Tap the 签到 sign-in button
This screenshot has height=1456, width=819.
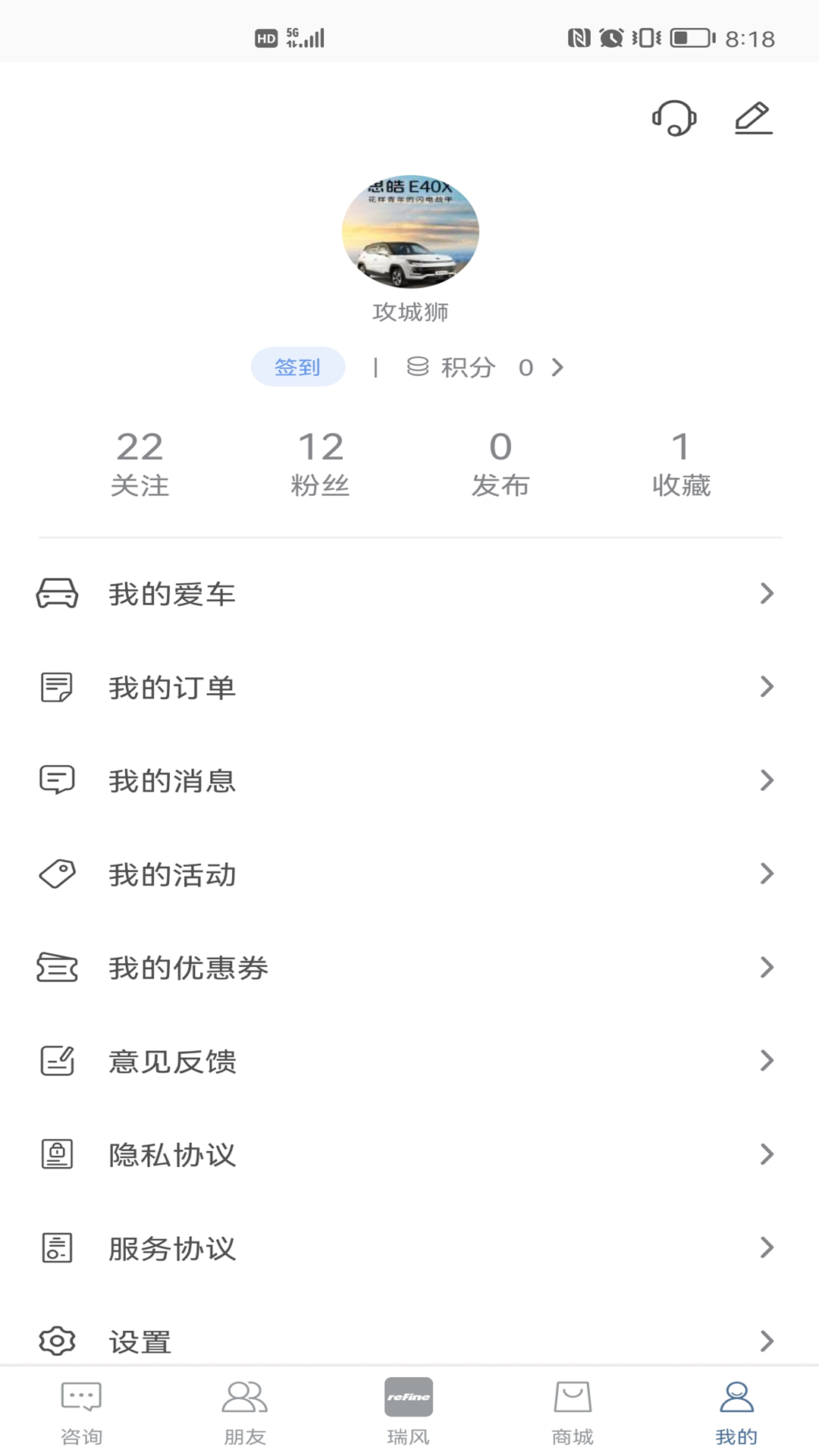click(298, 366)
